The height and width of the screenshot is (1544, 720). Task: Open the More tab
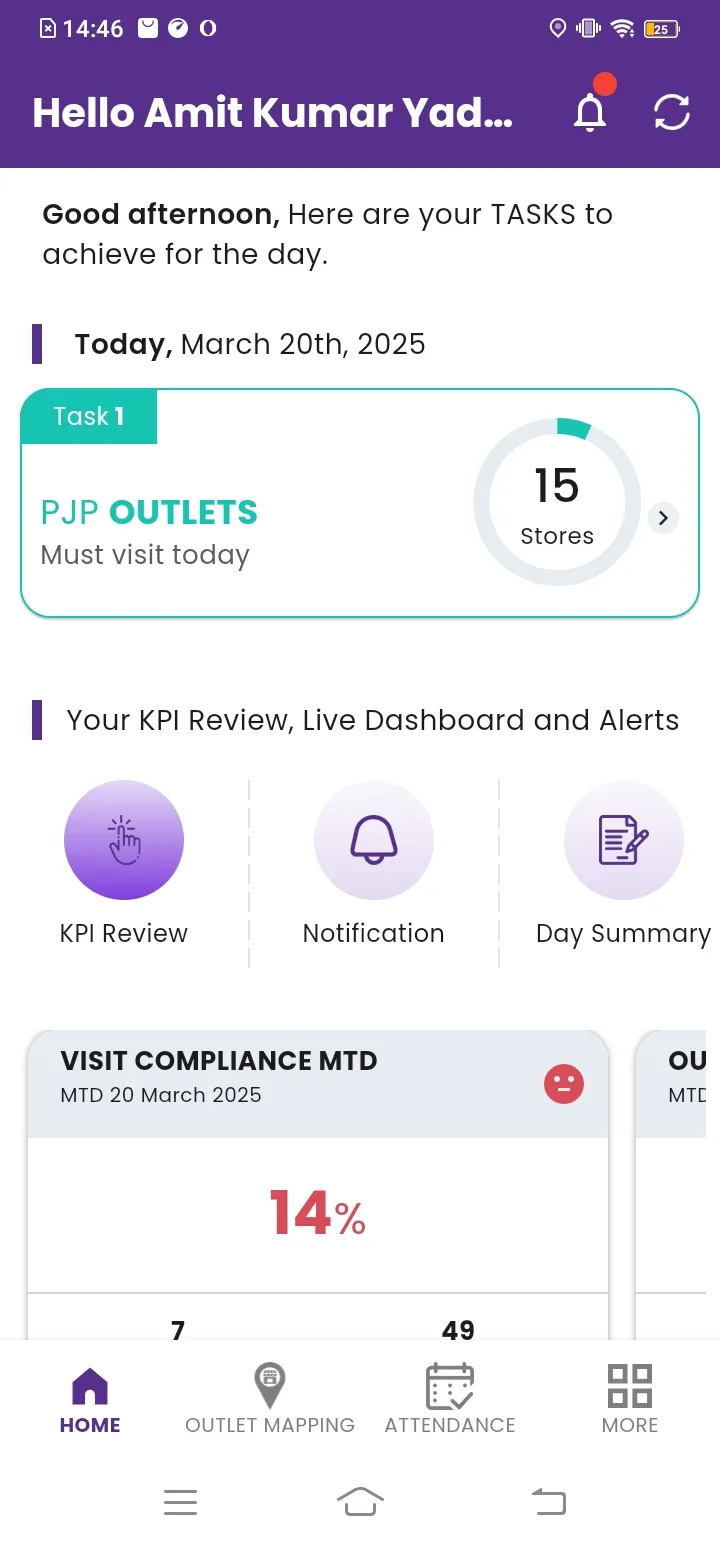pos(630,1399)
